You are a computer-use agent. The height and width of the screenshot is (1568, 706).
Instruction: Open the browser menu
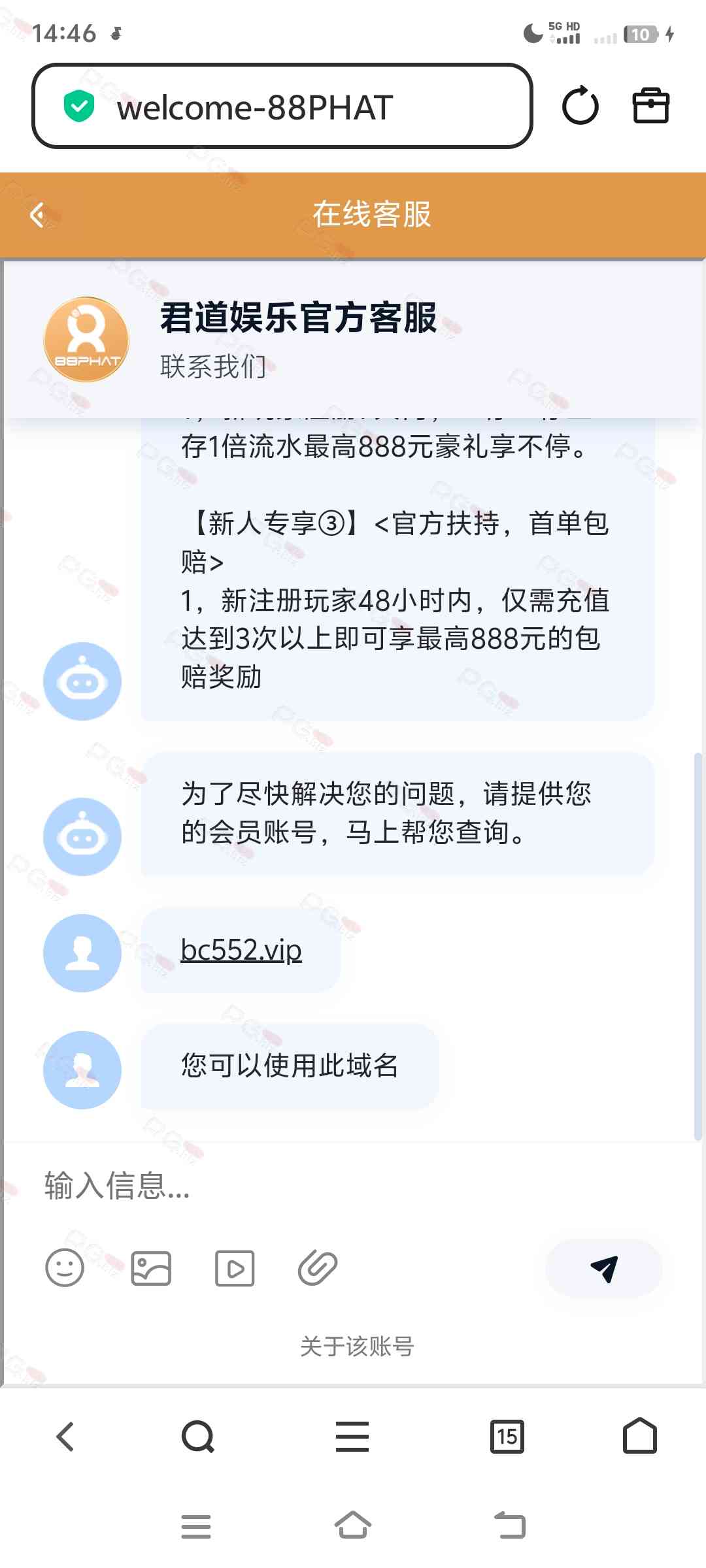click(352, 1437)
